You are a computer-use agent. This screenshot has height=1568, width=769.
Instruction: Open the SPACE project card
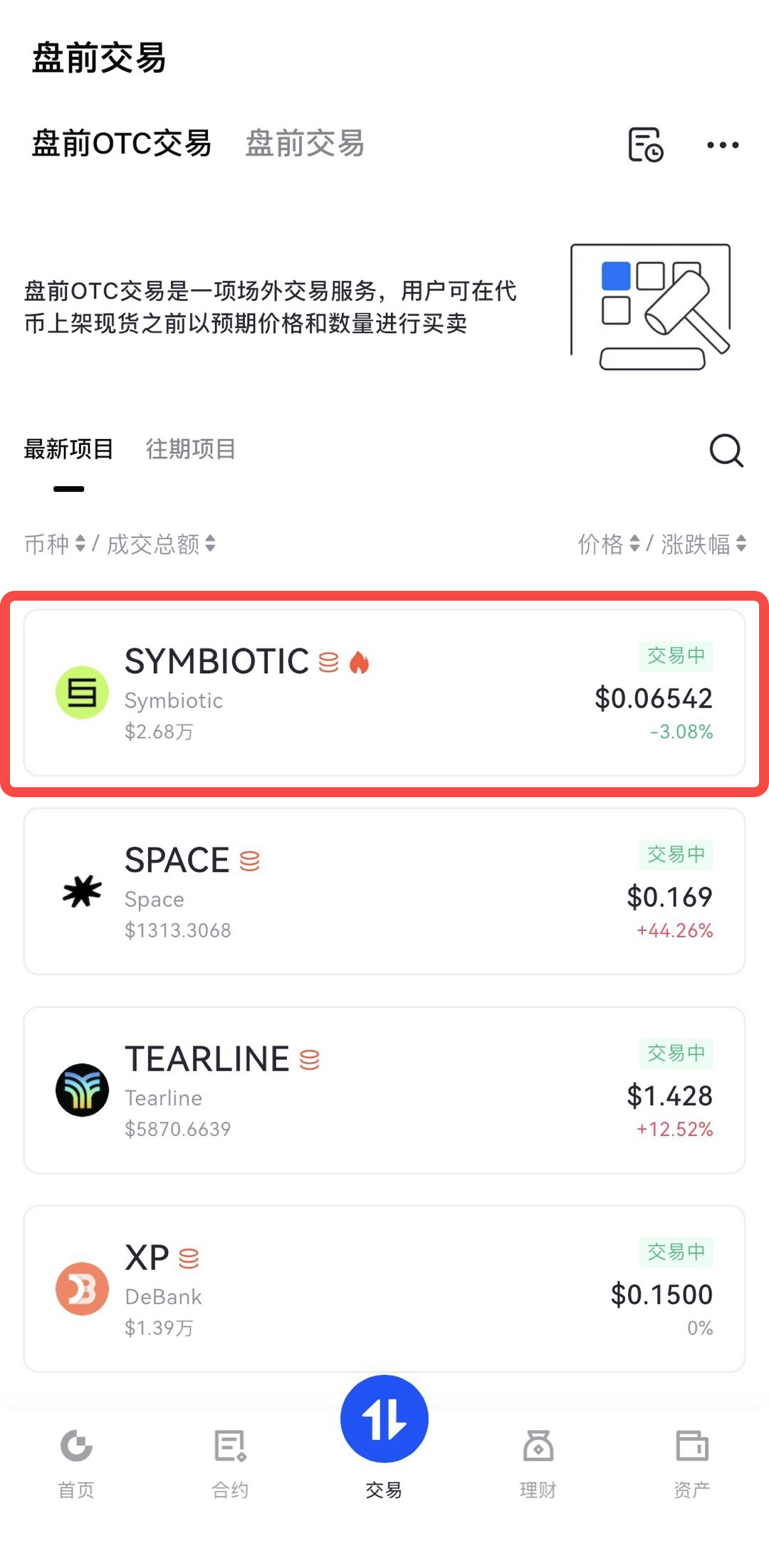[x=384, y=891]
